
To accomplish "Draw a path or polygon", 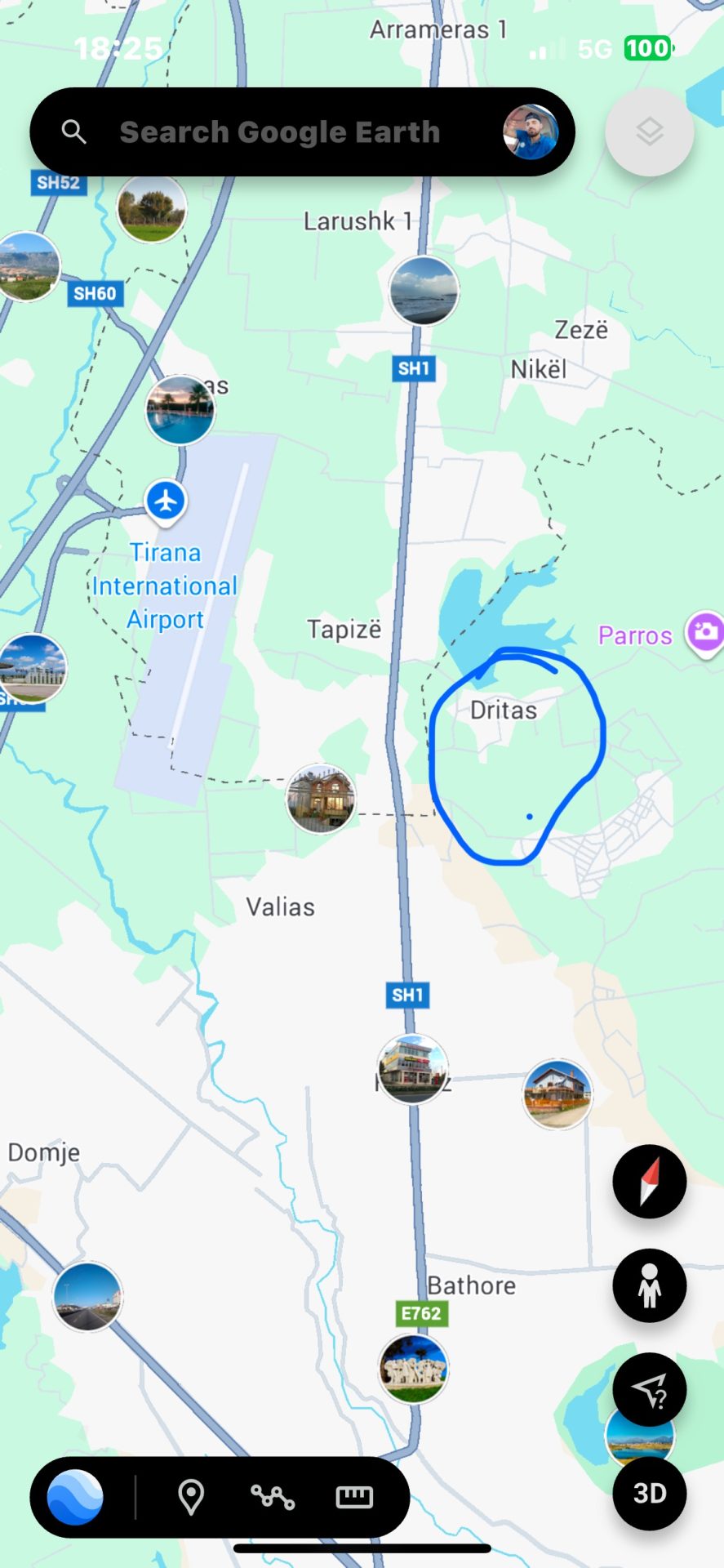I will (273, 1497).
